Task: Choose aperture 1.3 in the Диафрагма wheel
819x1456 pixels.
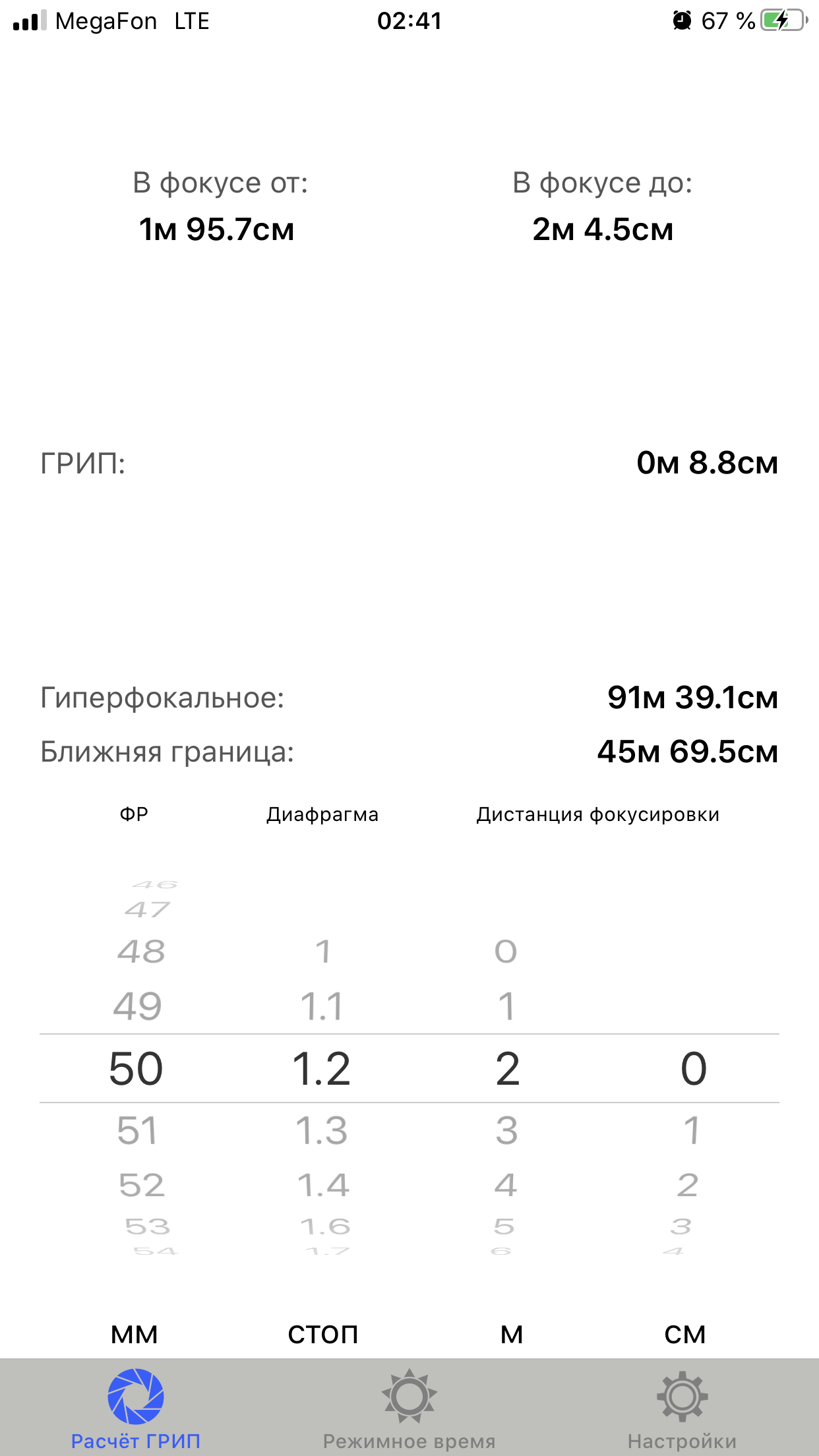Action: tap(322, 1130)
